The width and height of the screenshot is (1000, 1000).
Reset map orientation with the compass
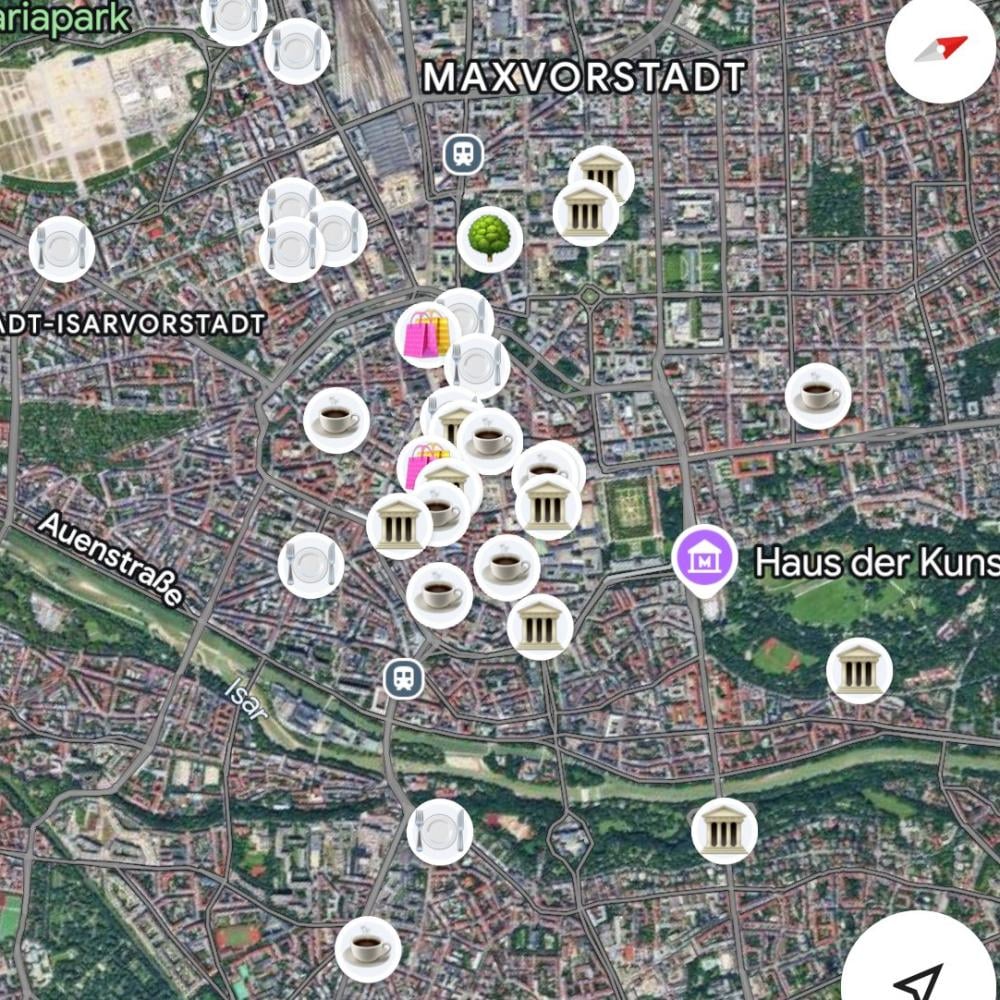(941, 50)
